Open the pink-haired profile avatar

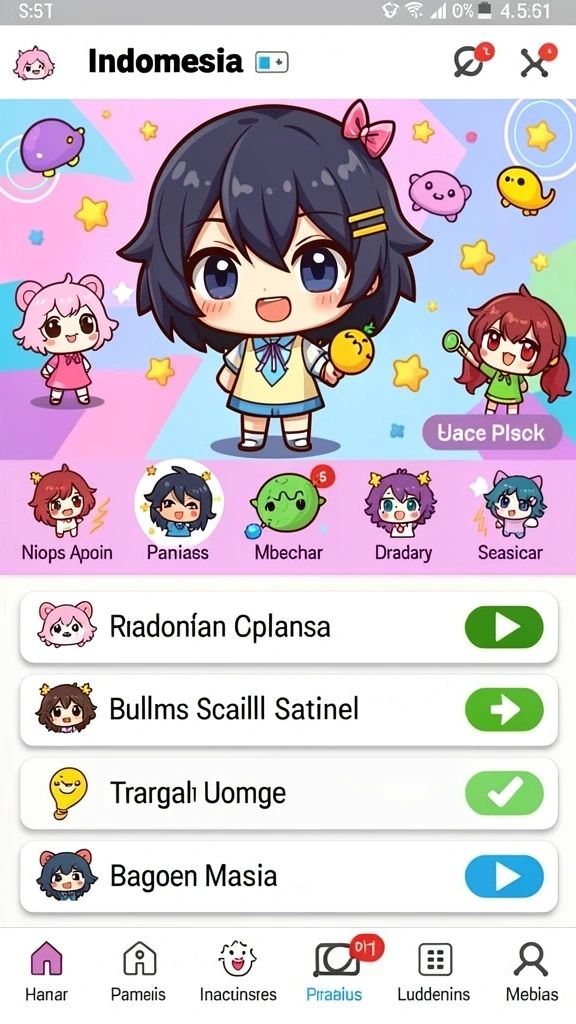click(x=33, y=63)
